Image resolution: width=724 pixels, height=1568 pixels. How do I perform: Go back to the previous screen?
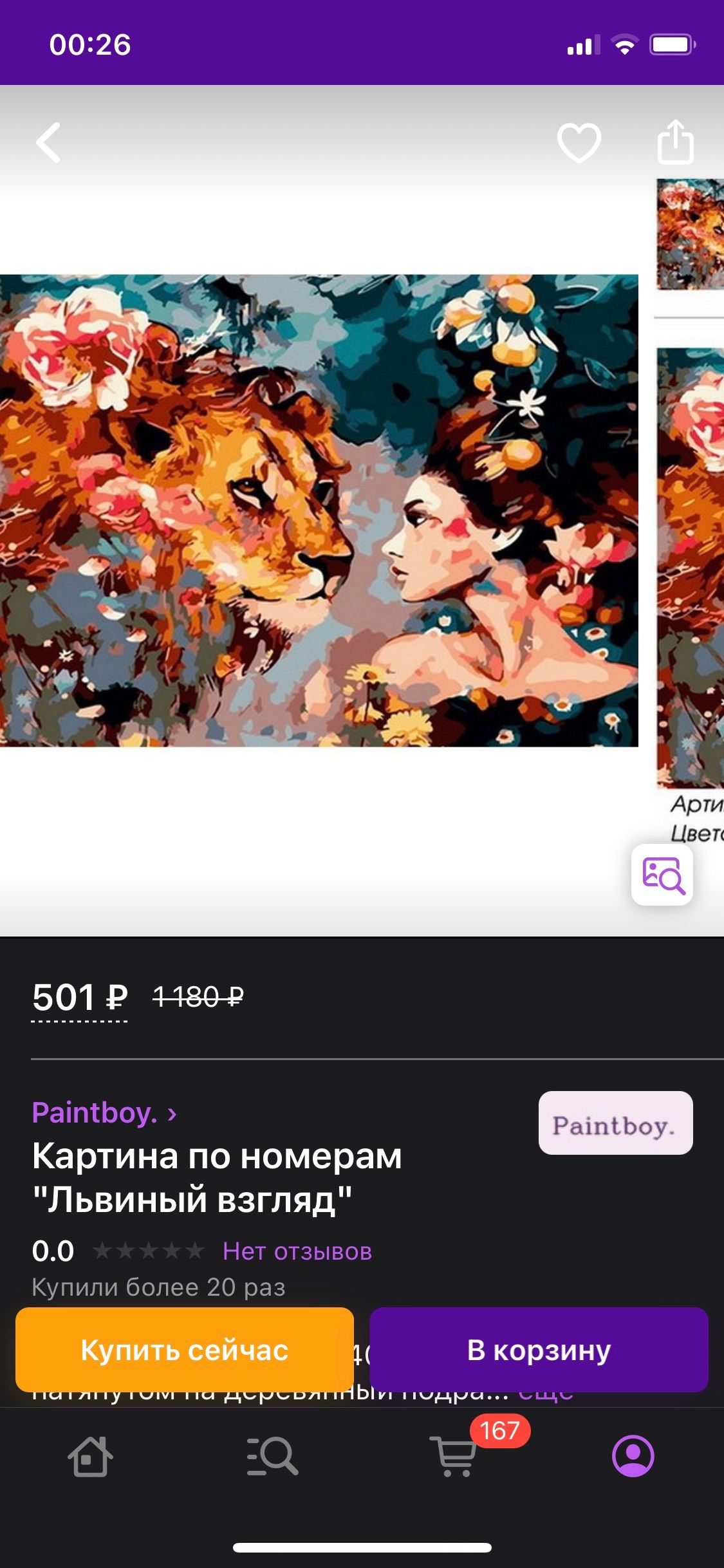tap(49, 142)
